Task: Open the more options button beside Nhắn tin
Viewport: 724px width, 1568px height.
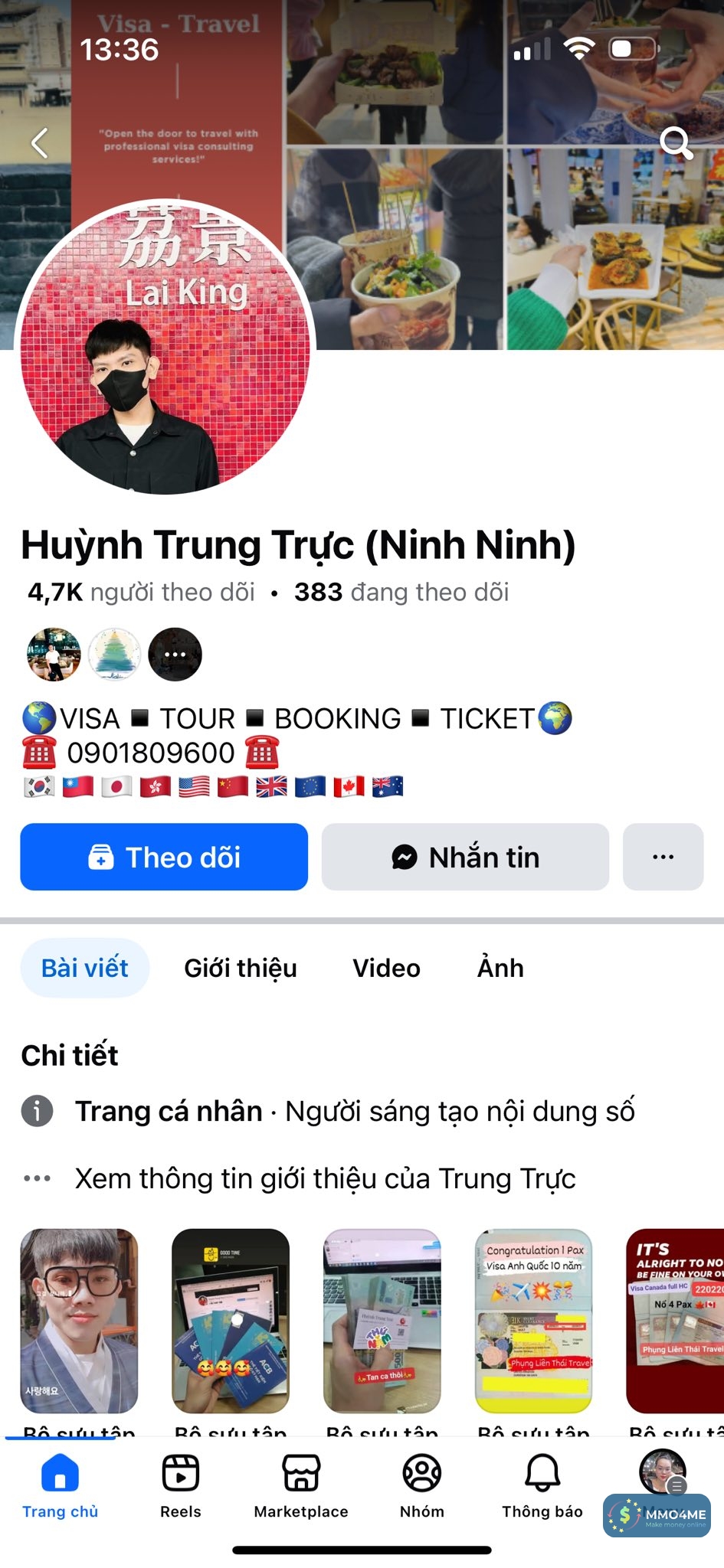Action: coord(663,857)
